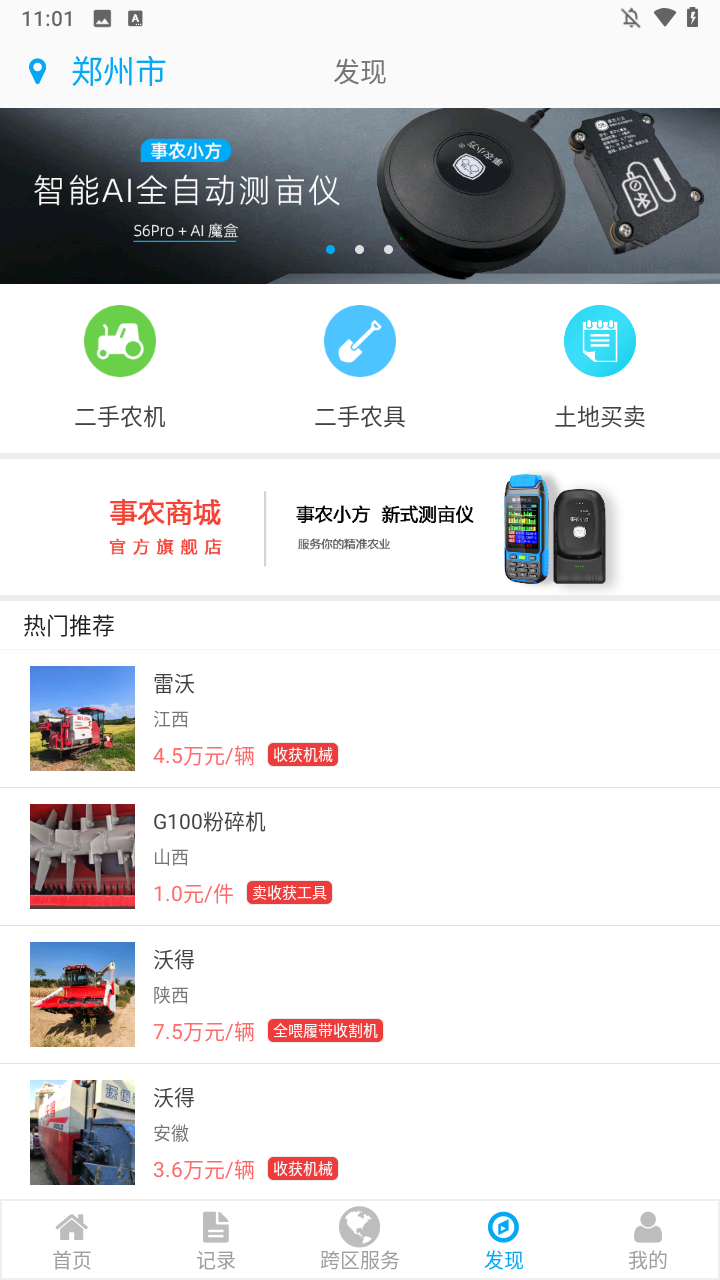720x1280 pixels.
Task: Select the 二手农具 shovel icon
Action: coord(360,340)
